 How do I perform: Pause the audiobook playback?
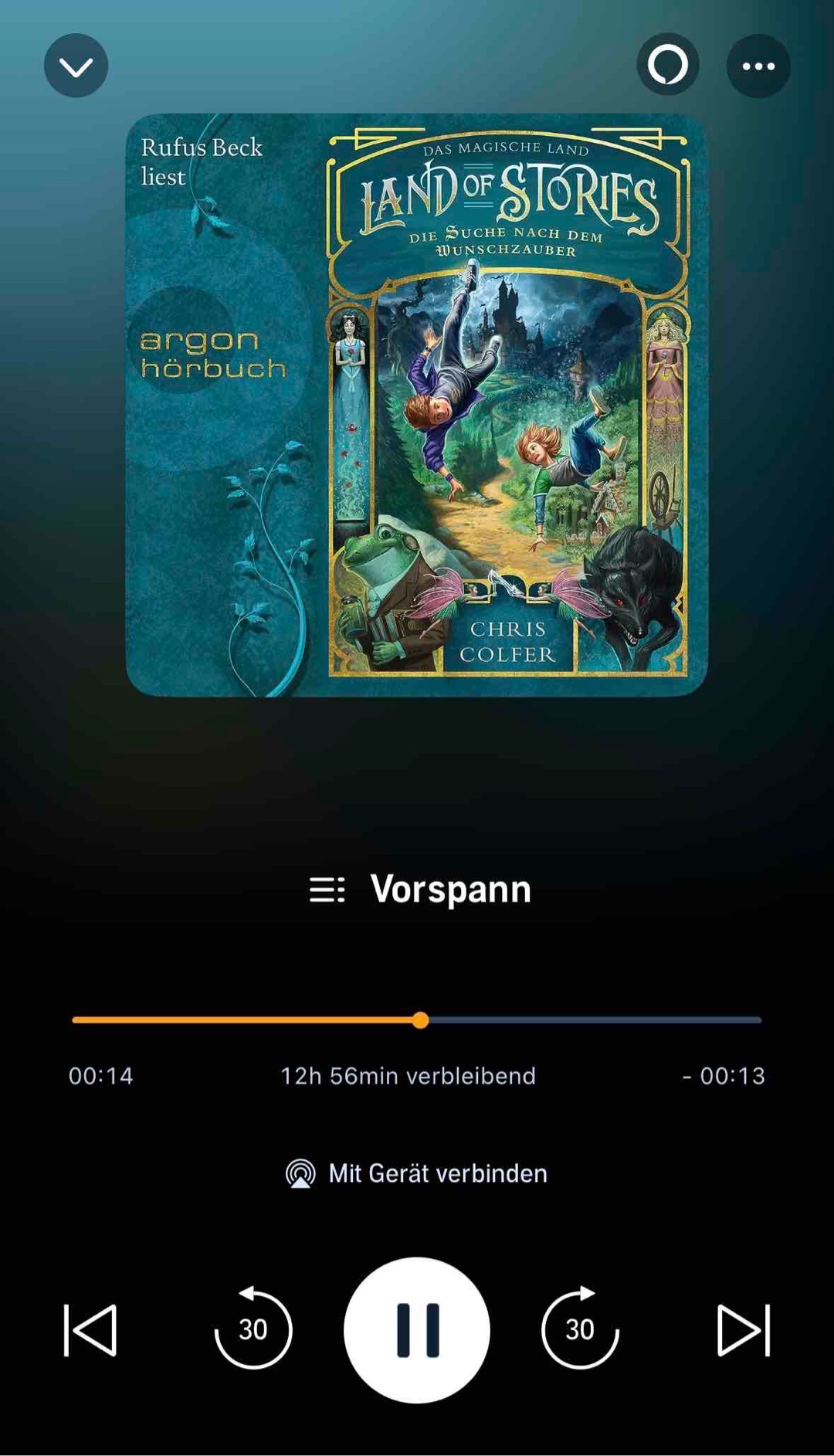tap(417, 1330)
